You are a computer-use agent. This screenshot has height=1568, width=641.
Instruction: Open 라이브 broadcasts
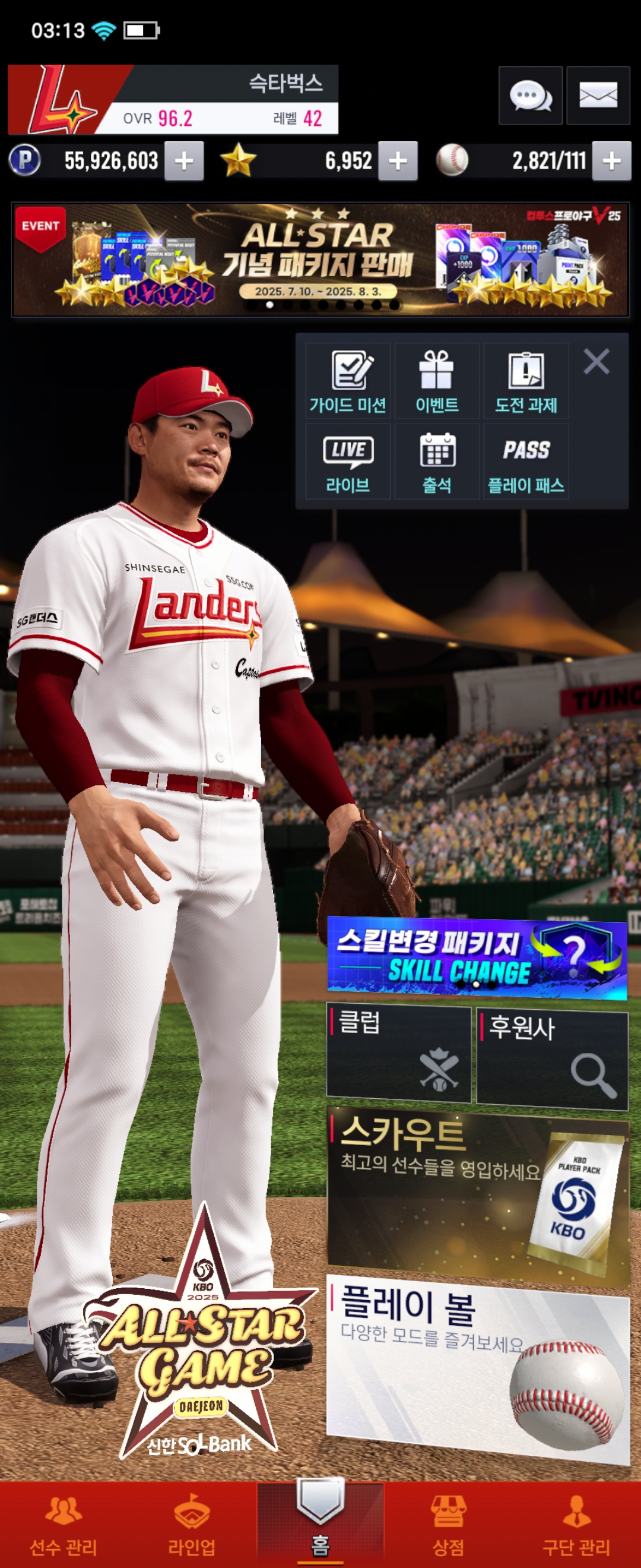point(348,461)
